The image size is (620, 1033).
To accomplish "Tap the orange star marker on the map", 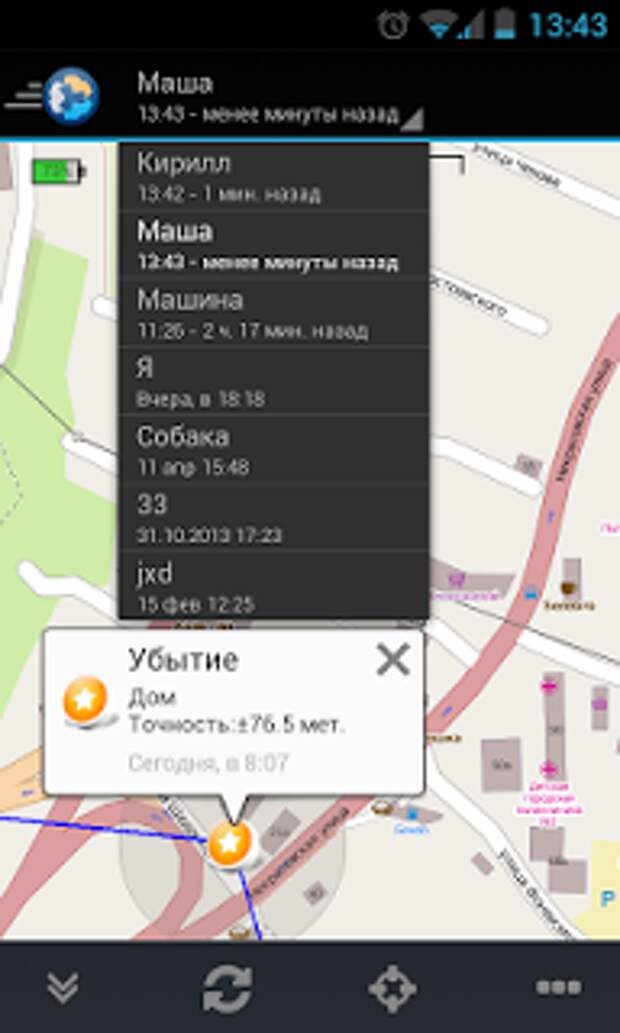I will (230, 843).
